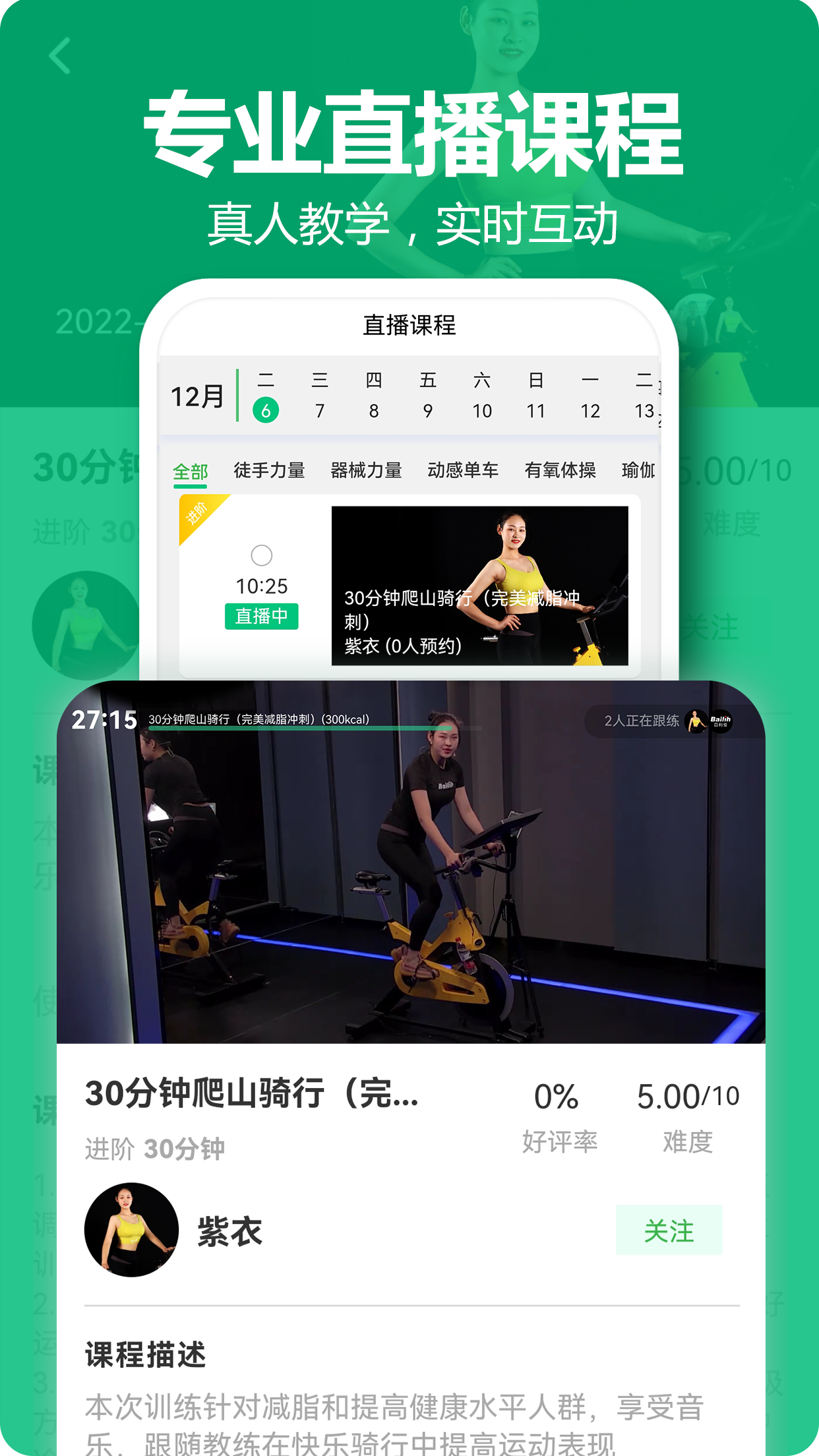Image resolution: width=819 pixels, height=1456 pixels.
Task: Open the 有氧体操 tab
Action: (561, 470)
